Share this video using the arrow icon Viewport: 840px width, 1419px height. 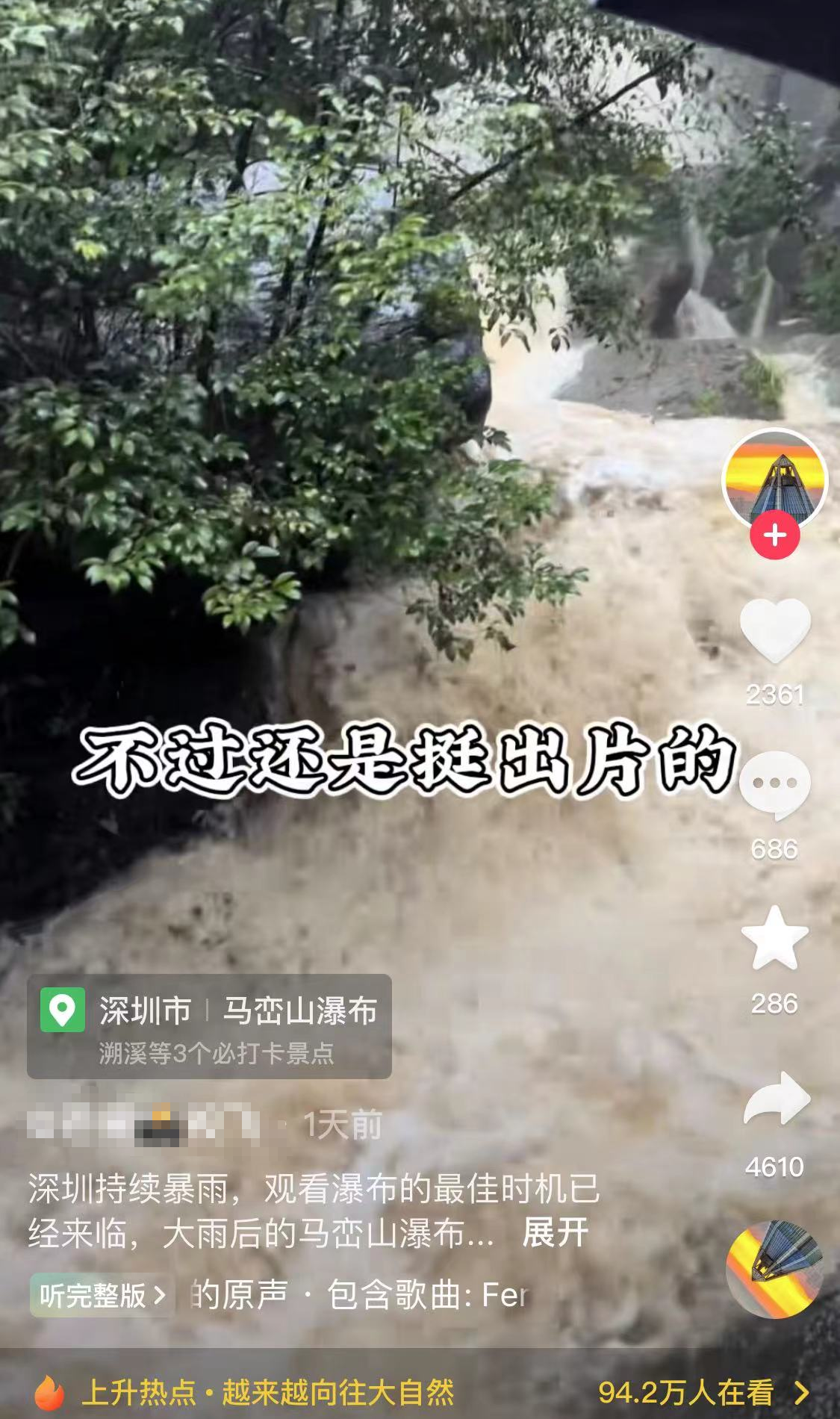pos(776,1099)
